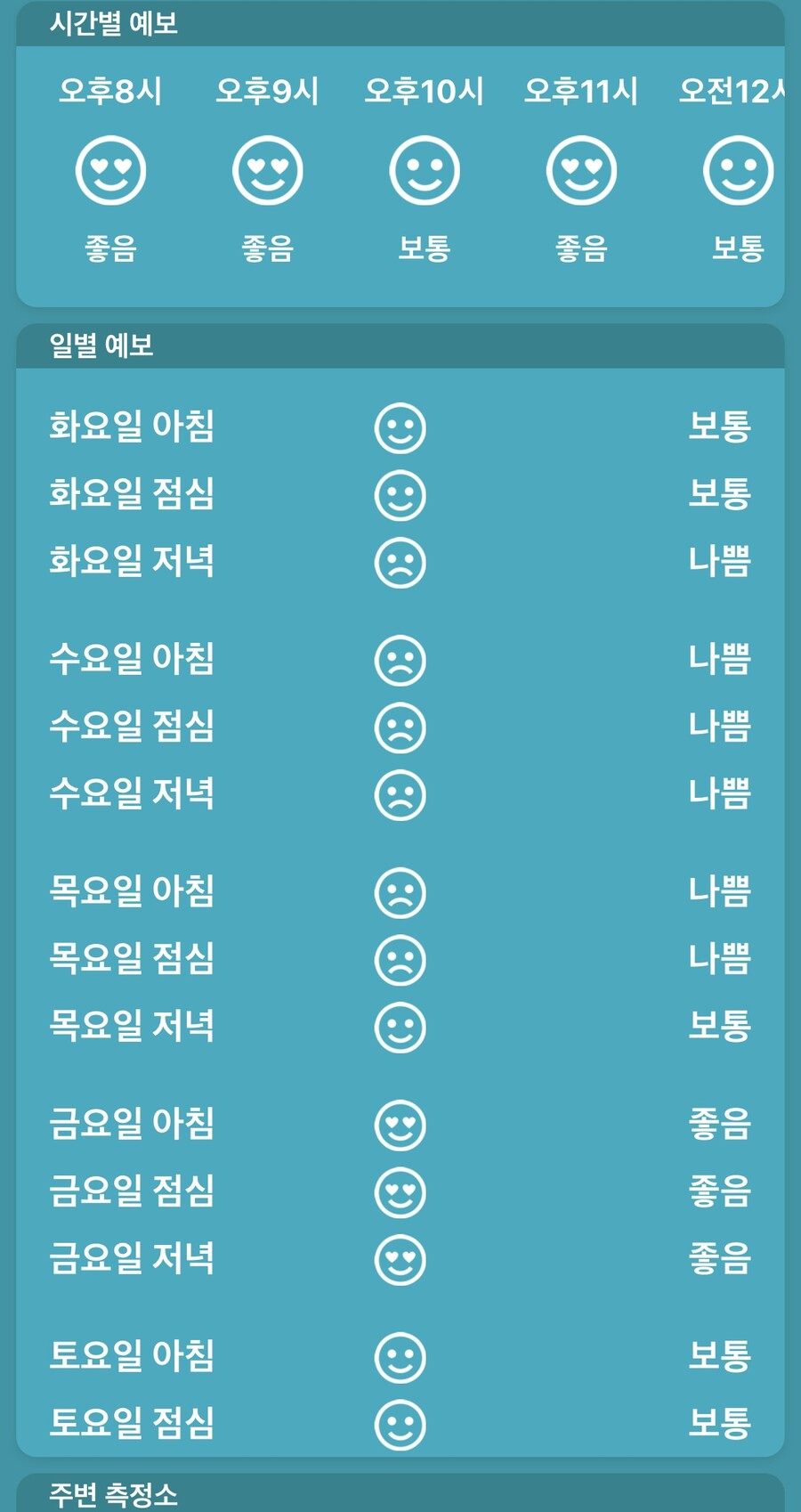Screen dimensions: 801x1512
Task: Click the sad face for 화요일 저녁
Action: 400,564
